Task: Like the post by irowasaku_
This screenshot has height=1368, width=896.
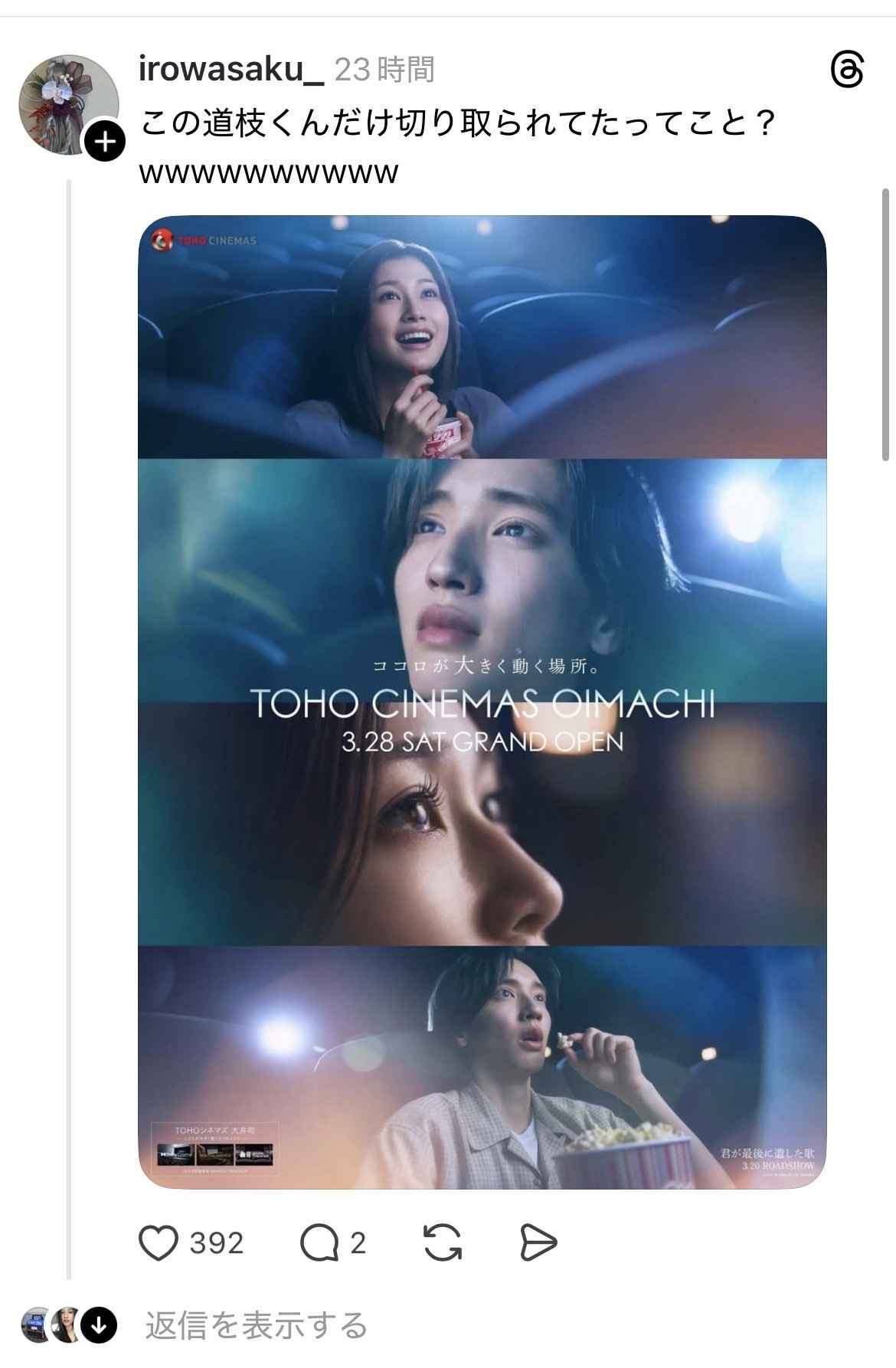Action: point(159,1242)
